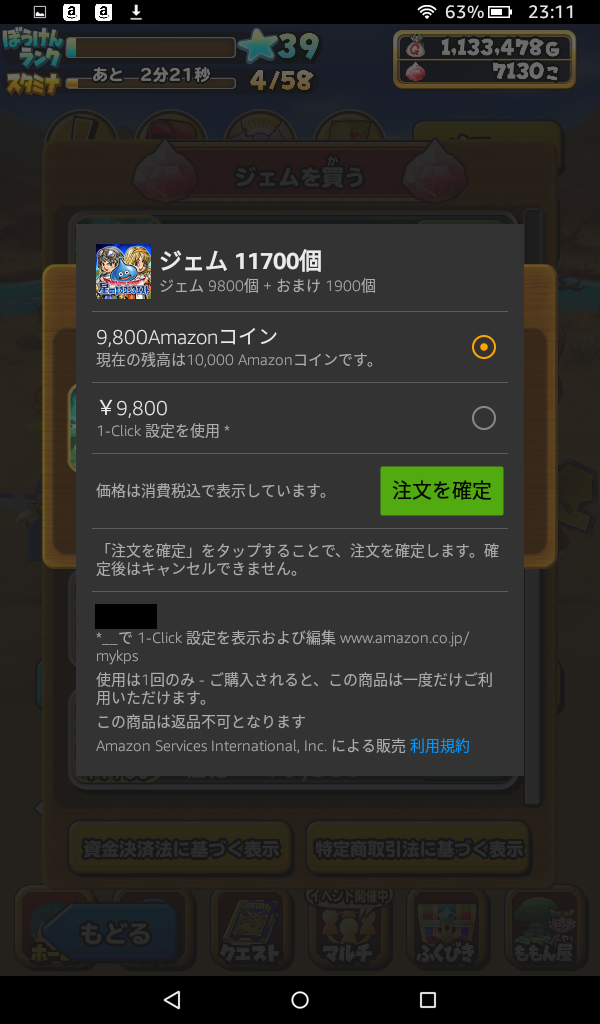Image resolution: width=600 pixels, height=1024 pixels.
Task: Select the ￥9,800 1-Click payment option
Action: pyautogui.click(x=483, y=418)
